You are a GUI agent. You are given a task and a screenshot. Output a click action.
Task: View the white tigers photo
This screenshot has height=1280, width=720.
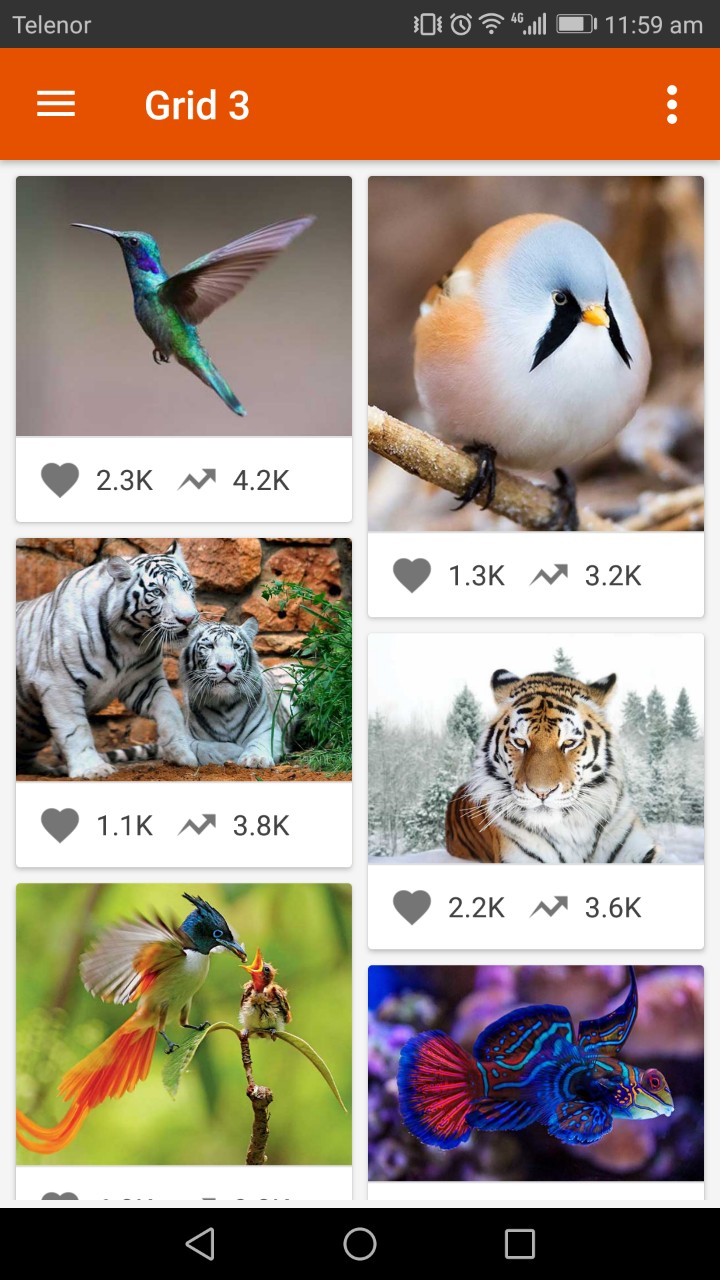pyautogui.click(x=184, y=659)
